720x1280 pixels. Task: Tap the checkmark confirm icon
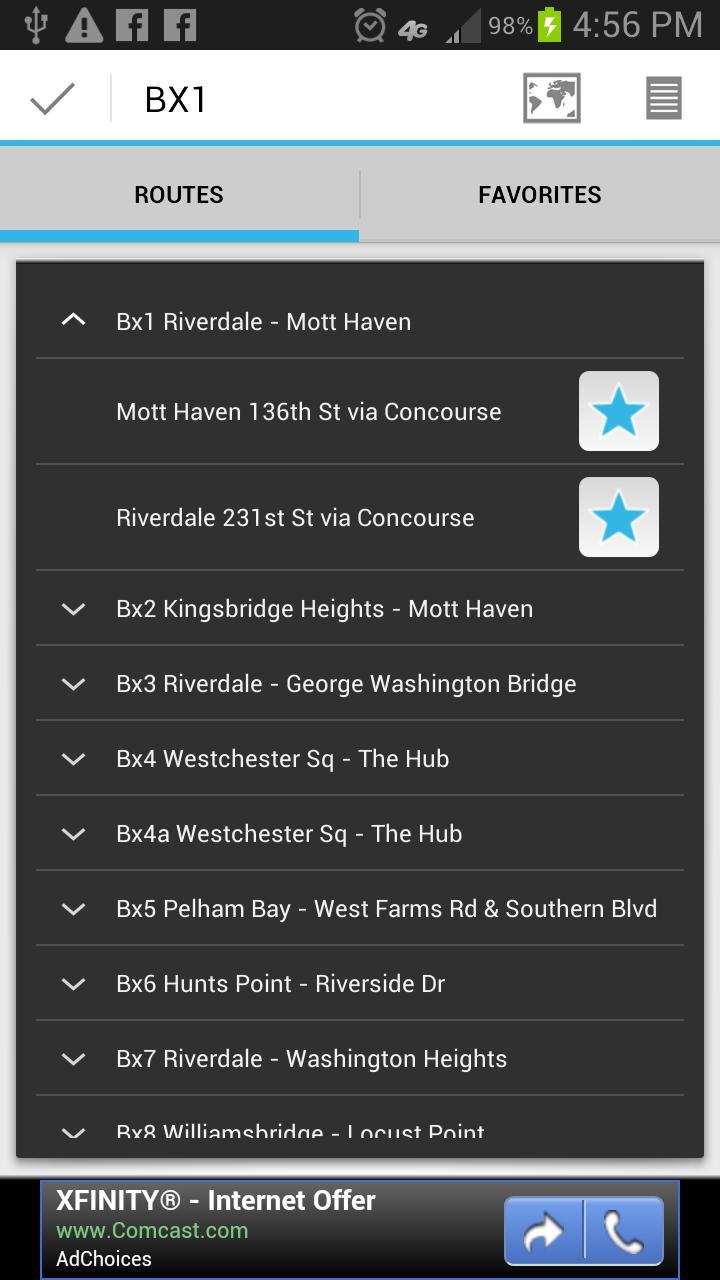(x=52, y=99)
